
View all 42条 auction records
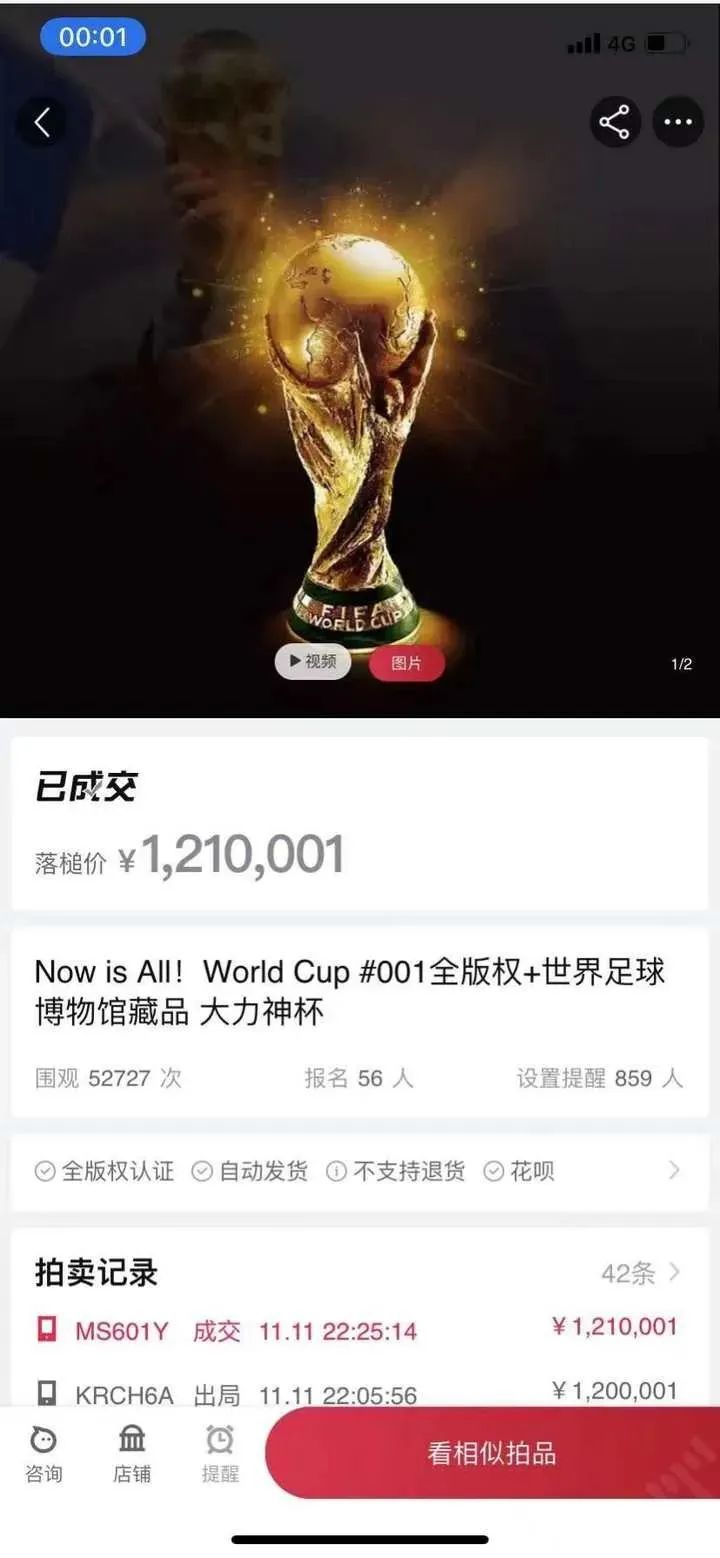pos(641,1273)
